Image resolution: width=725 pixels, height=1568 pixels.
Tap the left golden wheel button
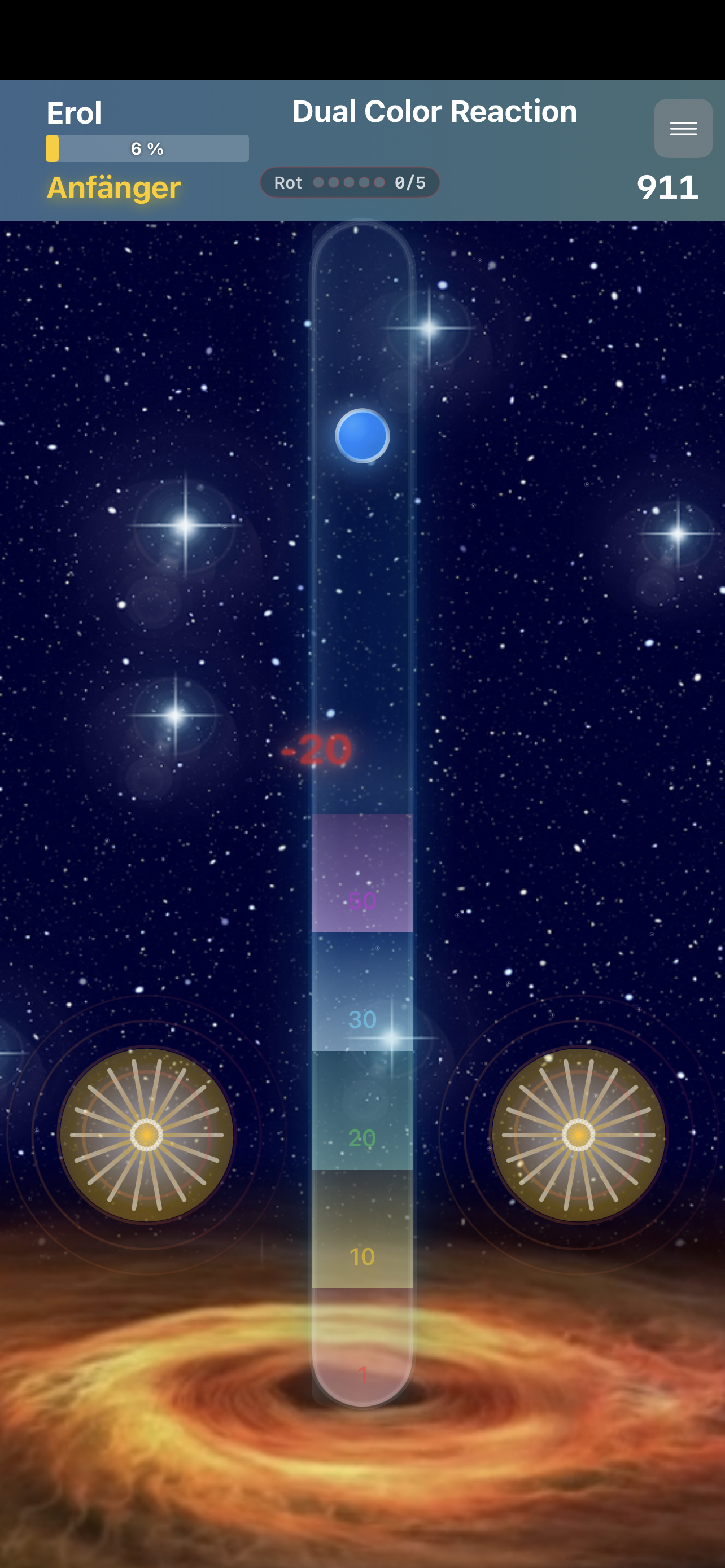(x=147, y=1135)
